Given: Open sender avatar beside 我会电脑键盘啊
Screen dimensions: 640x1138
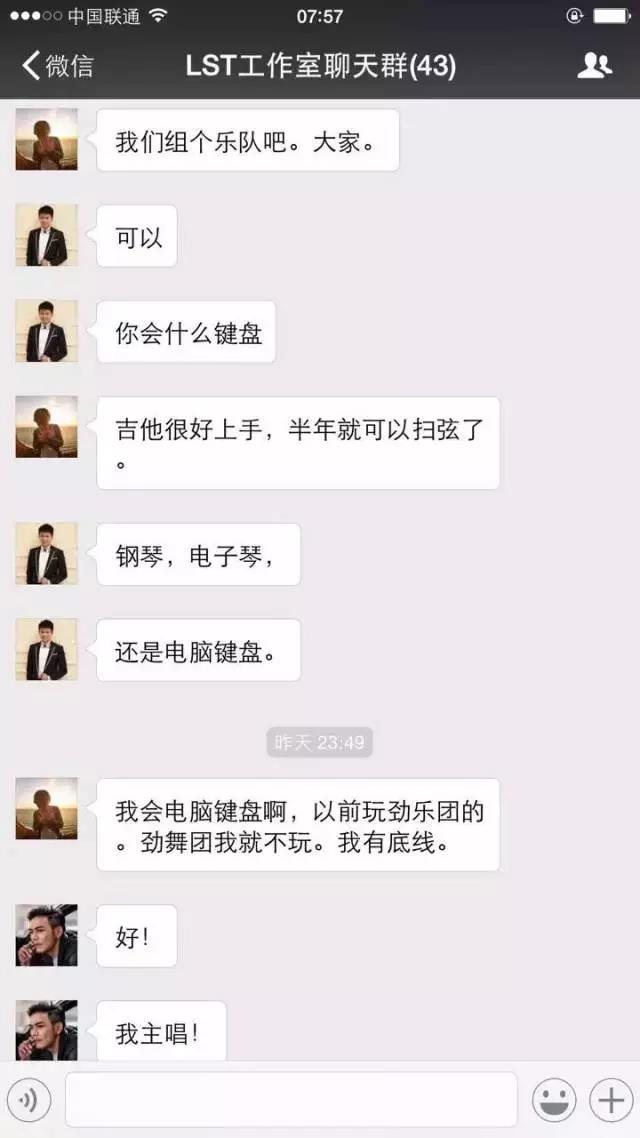Looking at the screenshot, I should click(x=46, y=808).
